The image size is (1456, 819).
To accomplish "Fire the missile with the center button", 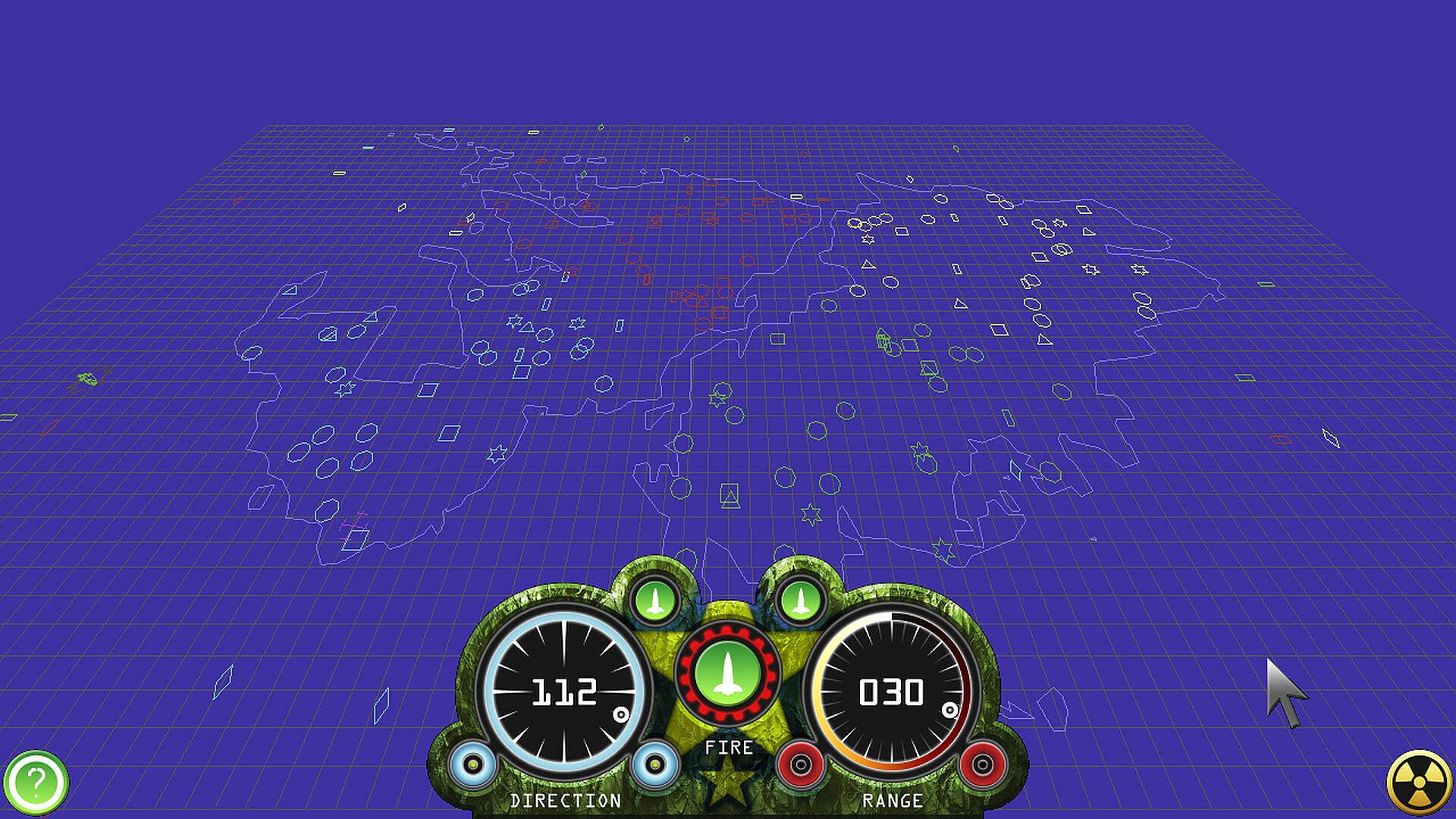I will (728, 673).
